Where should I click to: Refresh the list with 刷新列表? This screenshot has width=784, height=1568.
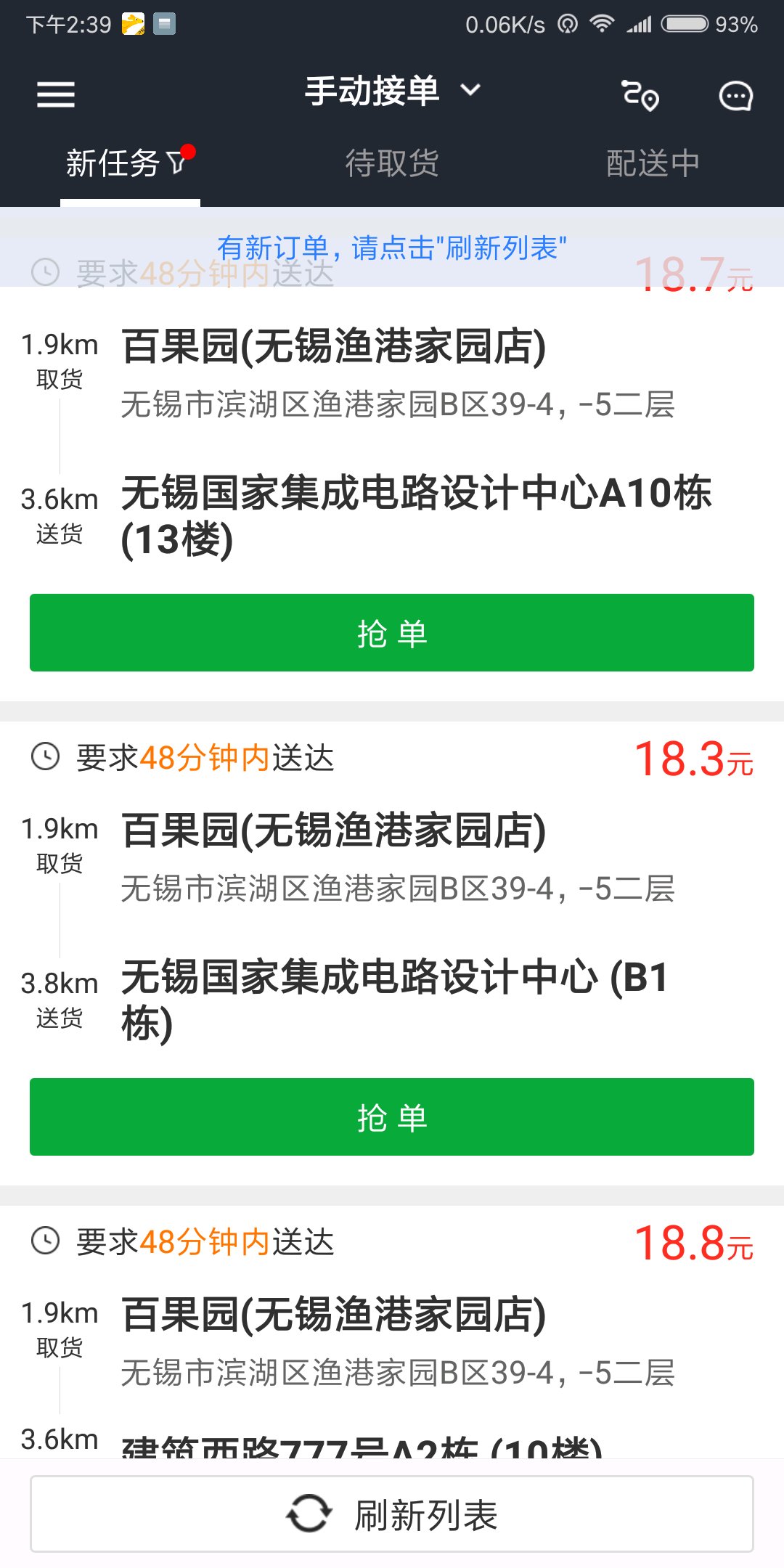392,1515
